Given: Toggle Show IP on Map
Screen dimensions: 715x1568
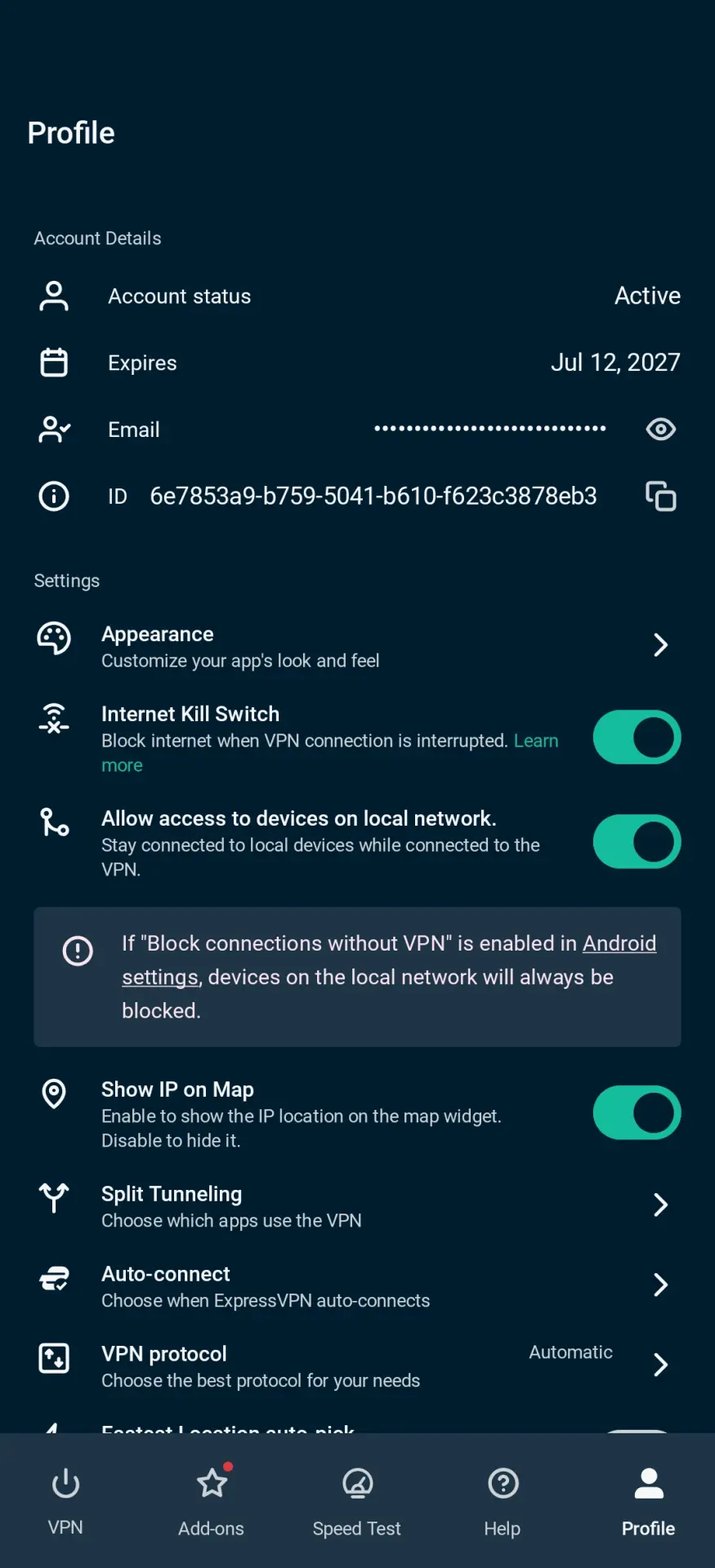Looking at the screenshot, I should tap(637, 1112).
